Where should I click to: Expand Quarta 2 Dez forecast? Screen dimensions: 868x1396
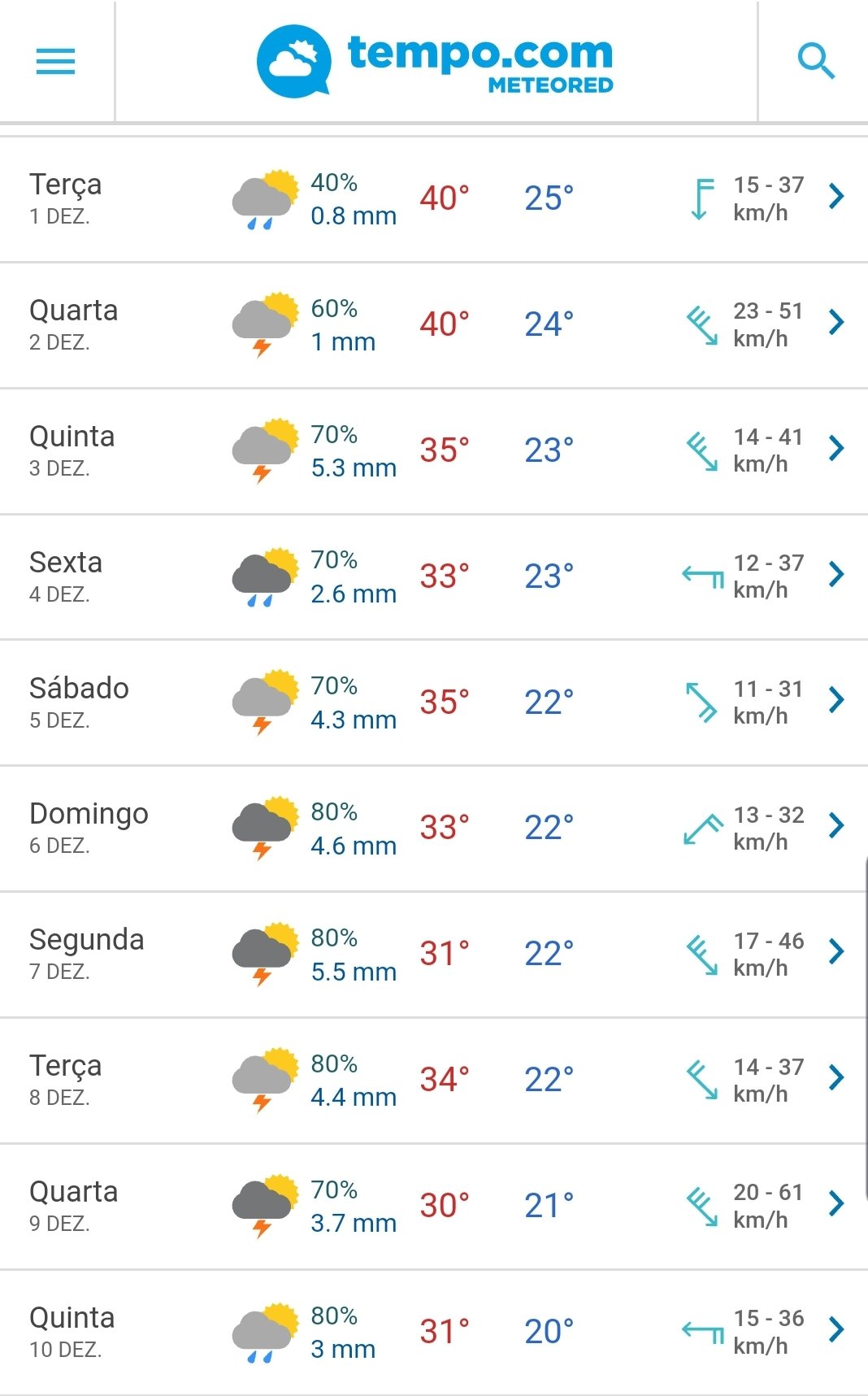point(434,325)
